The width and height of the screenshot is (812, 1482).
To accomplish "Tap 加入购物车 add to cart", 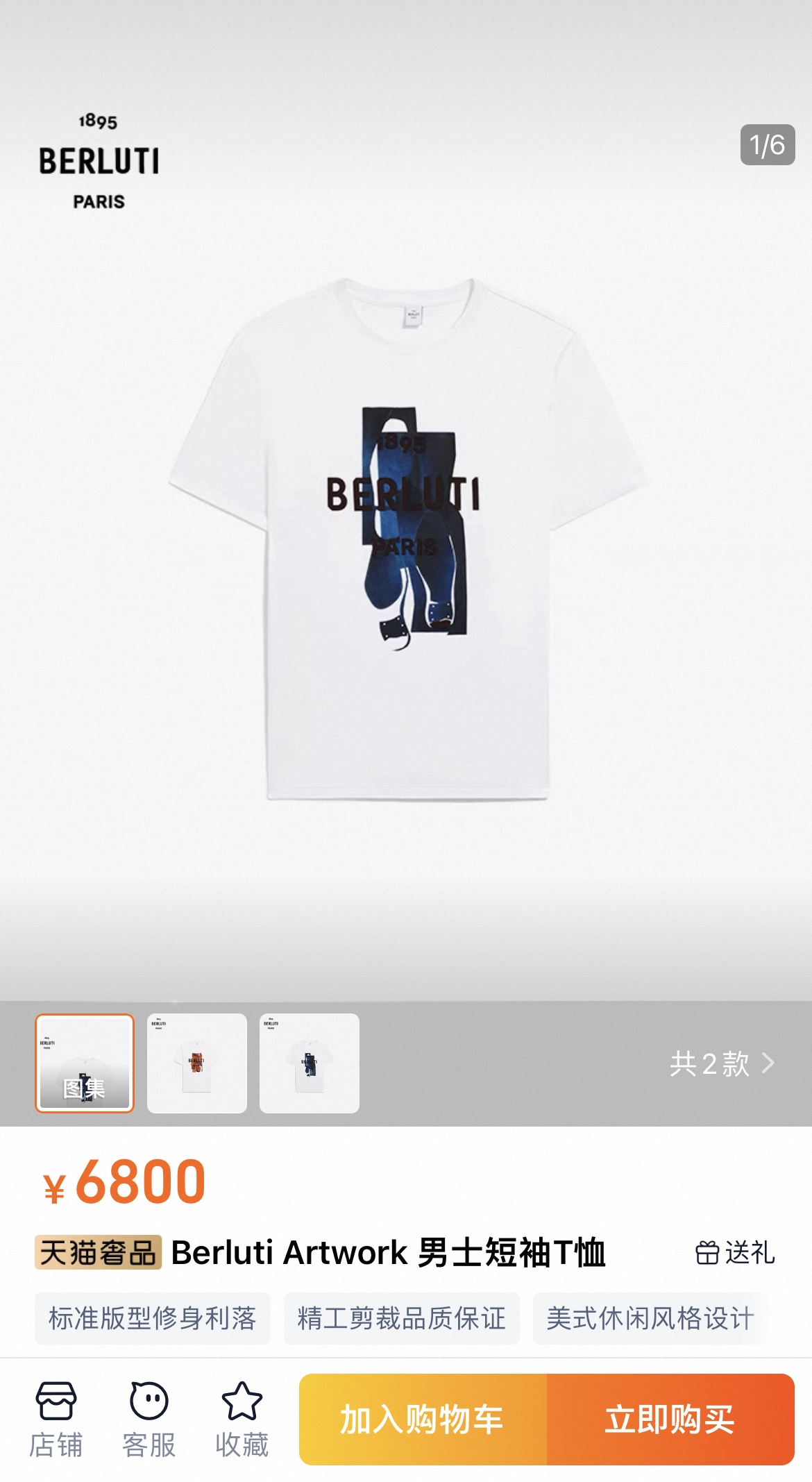I will coord(423,1419).
